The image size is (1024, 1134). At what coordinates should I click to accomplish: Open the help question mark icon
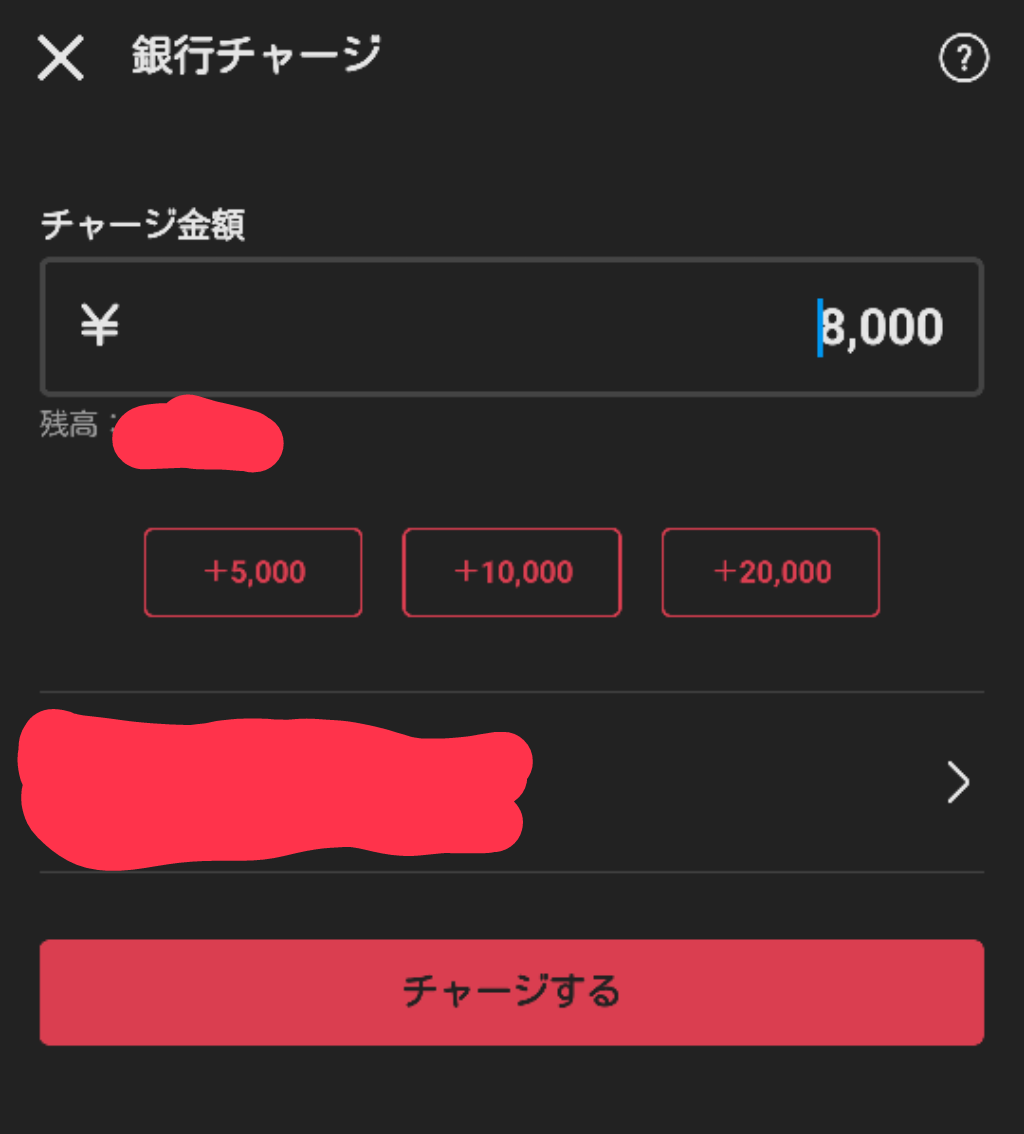(963, 59)
